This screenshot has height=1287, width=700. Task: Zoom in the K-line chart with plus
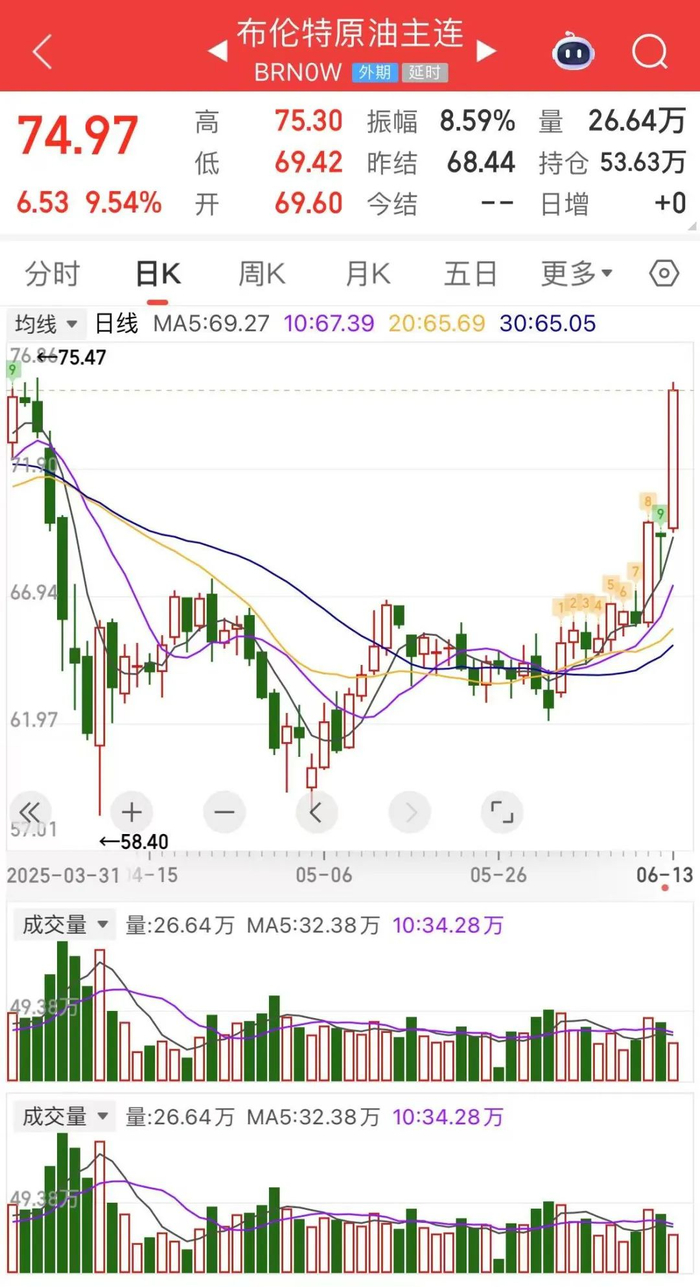(x=131, y=812)
